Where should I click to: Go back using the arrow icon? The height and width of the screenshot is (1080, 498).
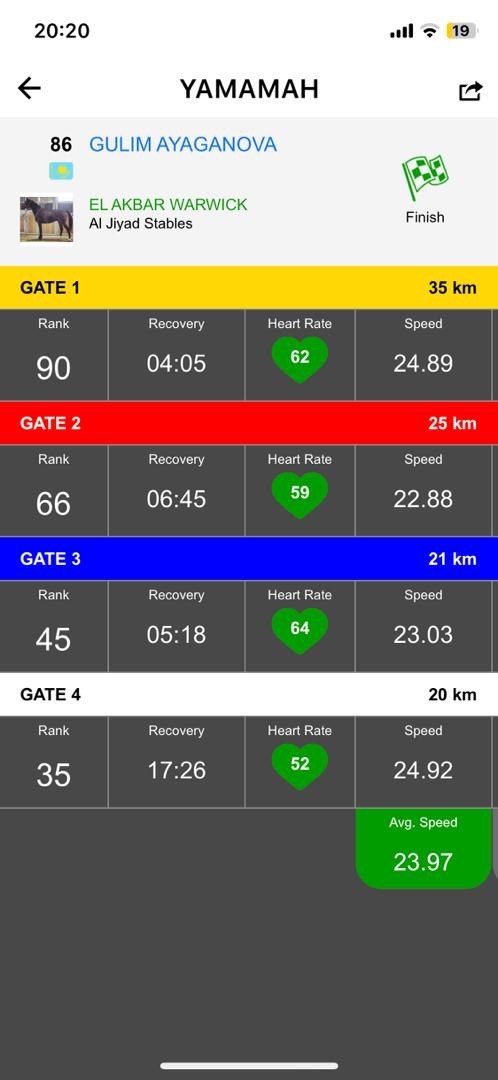(29, 88)
